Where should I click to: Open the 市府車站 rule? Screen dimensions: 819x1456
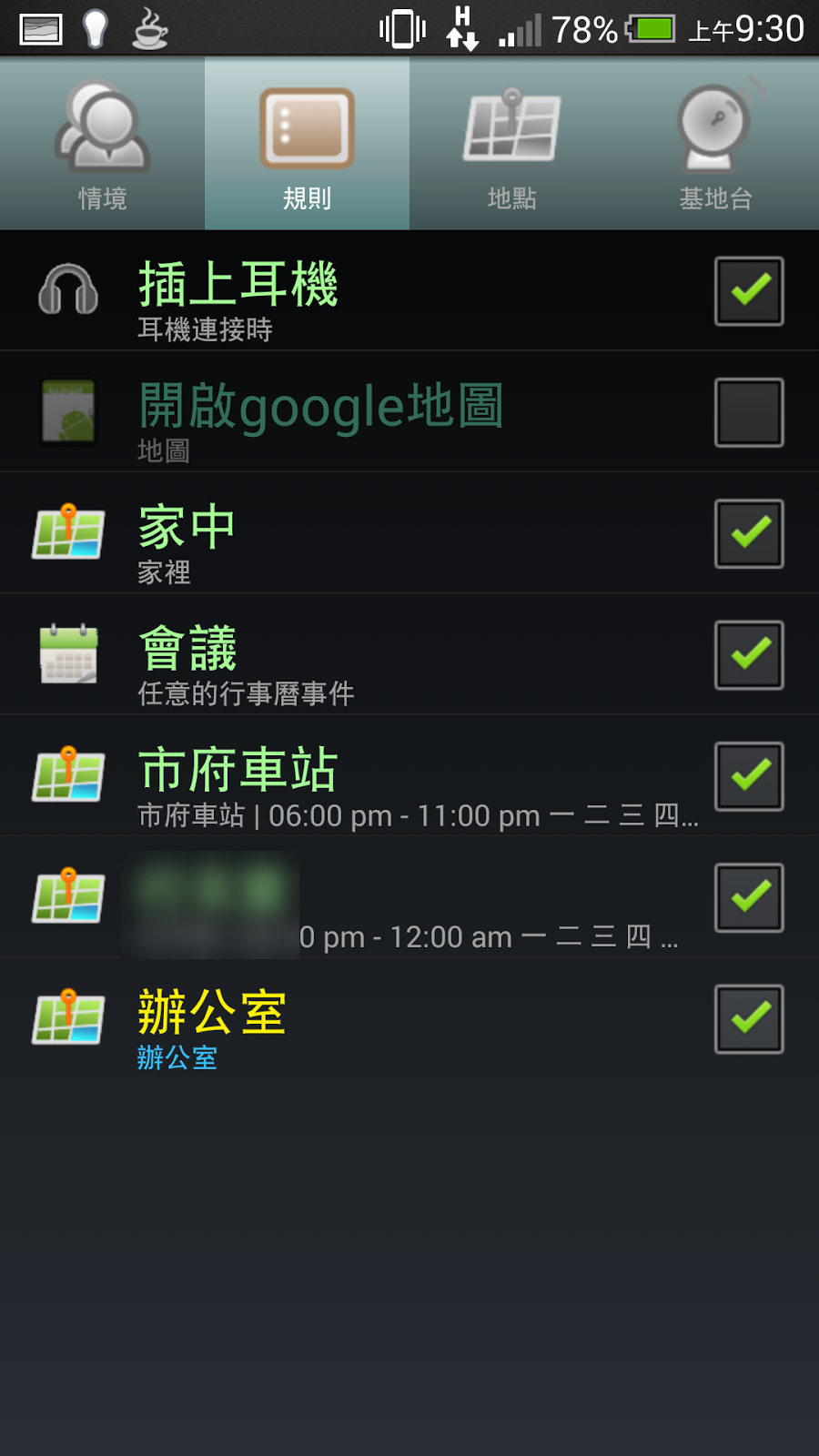pyautogui.click(x=364, y=775)
